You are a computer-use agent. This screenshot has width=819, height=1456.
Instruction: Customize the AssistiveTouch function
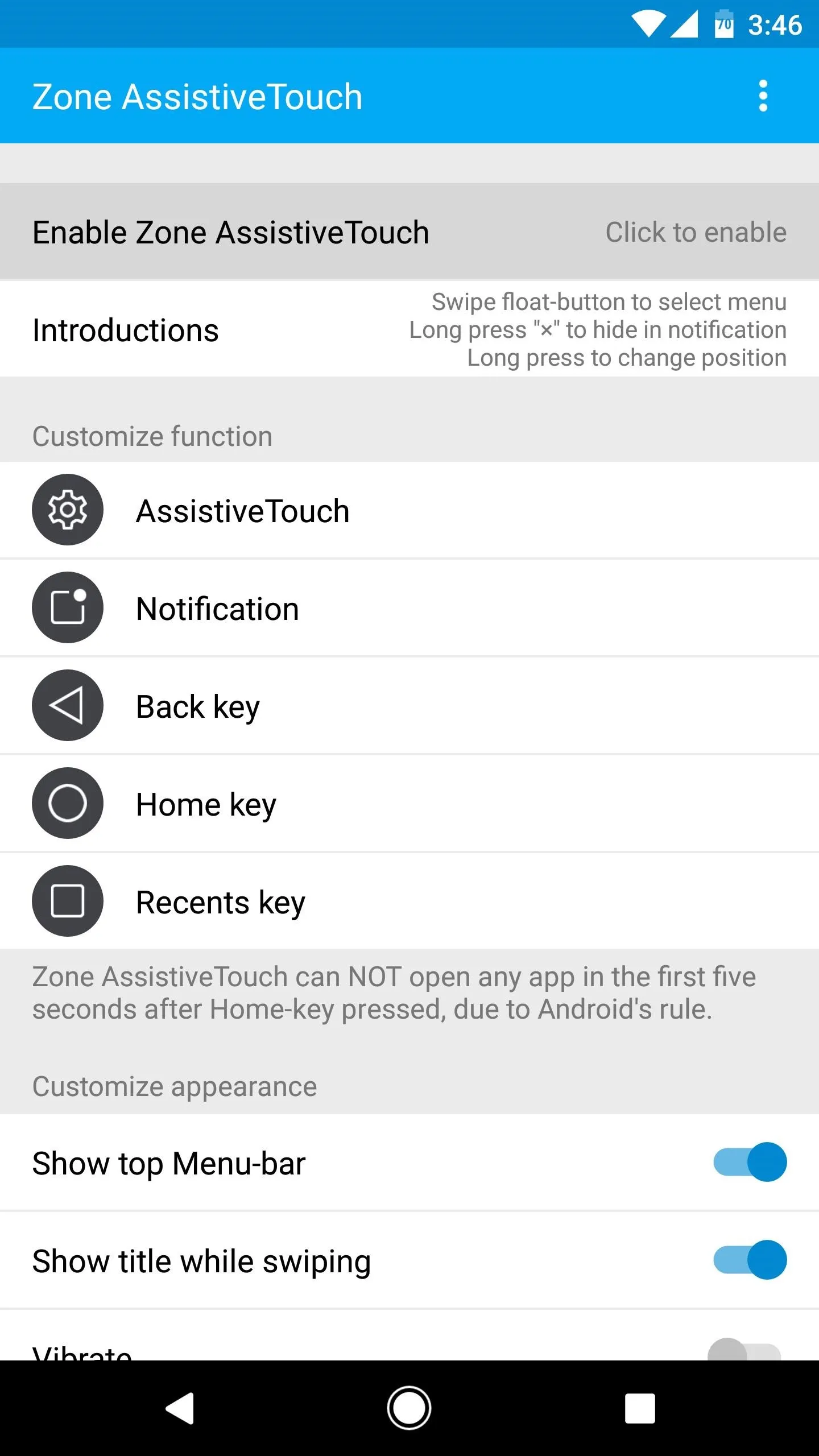tap(409, 510)
